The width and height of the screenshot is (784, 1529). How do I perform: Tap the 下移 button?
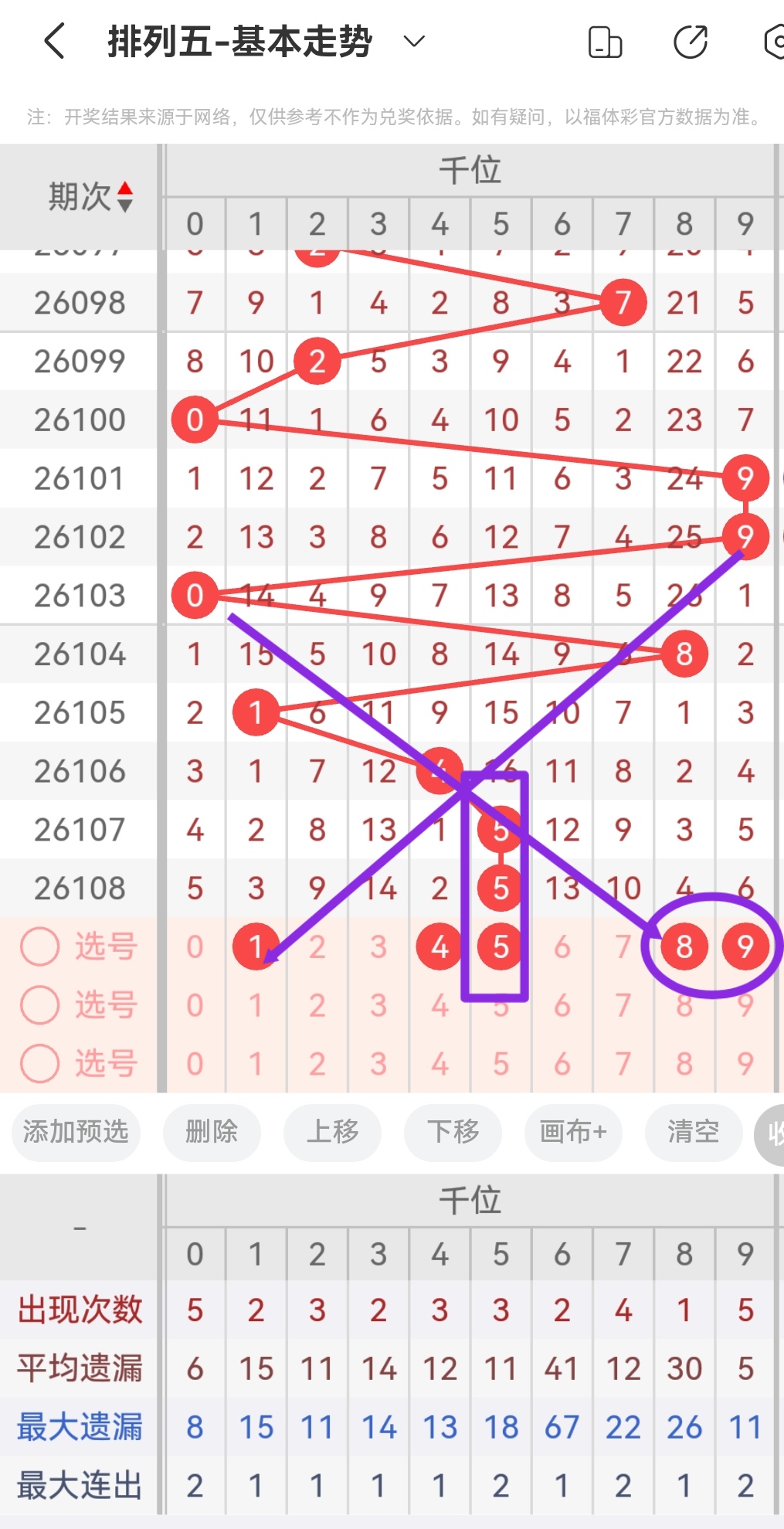click(453, 1133)
